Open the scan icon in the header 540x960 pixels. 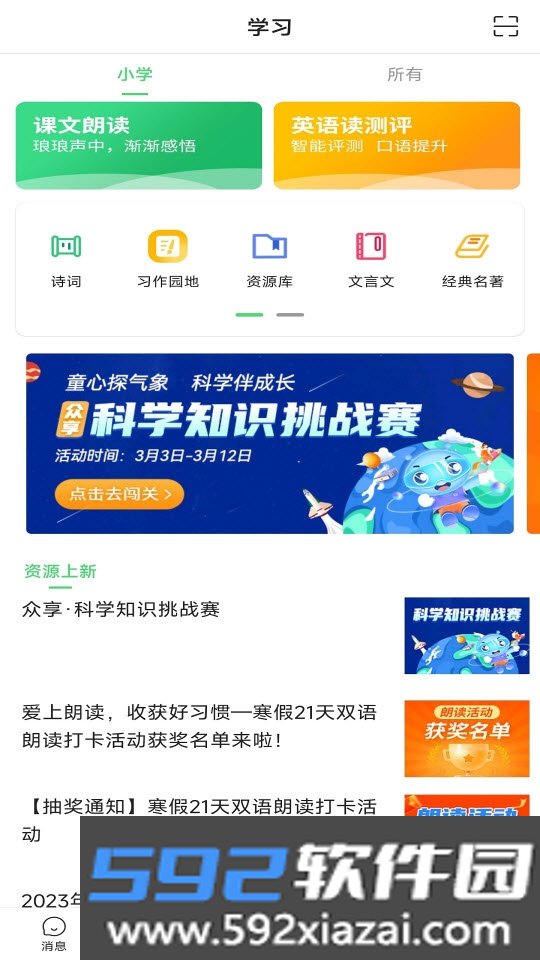(x=506, y=26)
